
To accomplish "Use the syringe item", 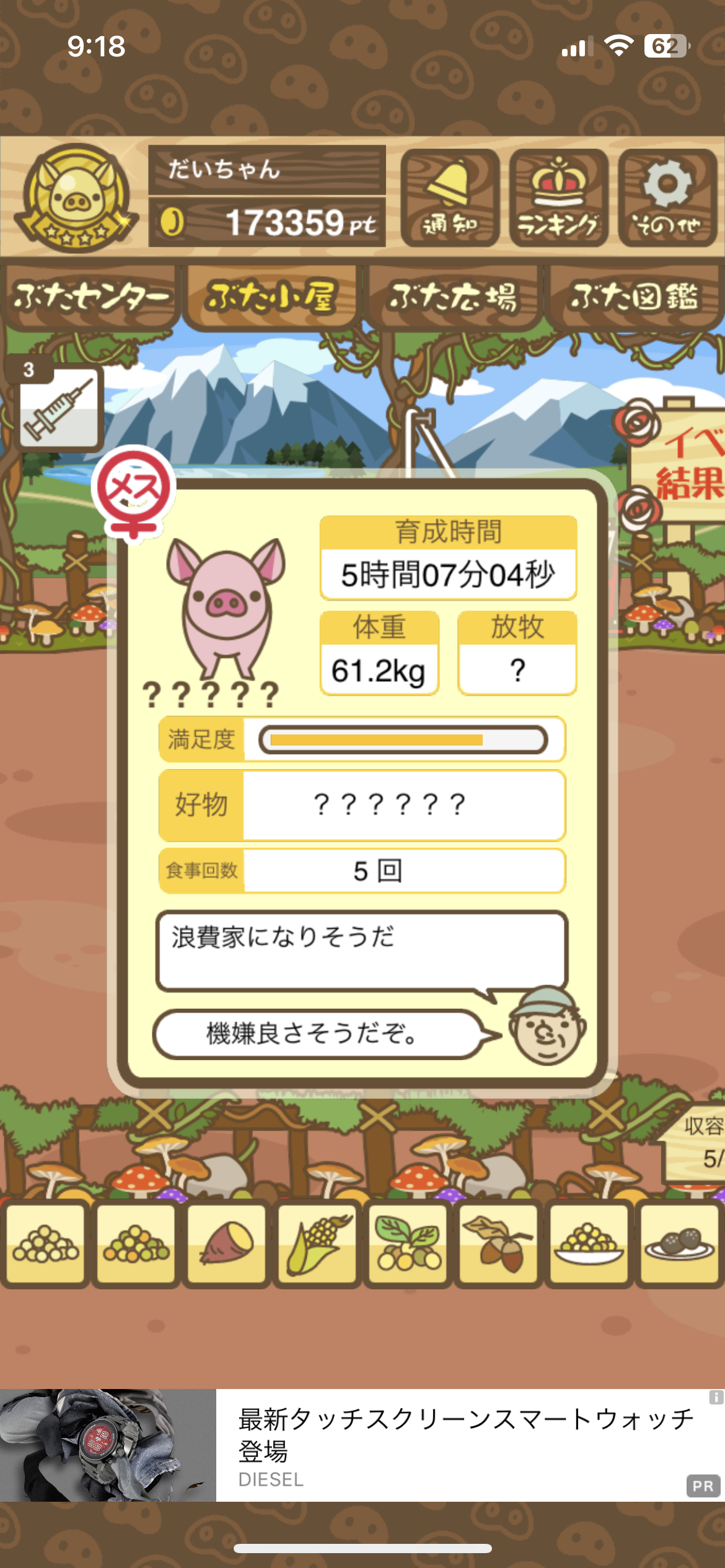I will pos(58,407).
